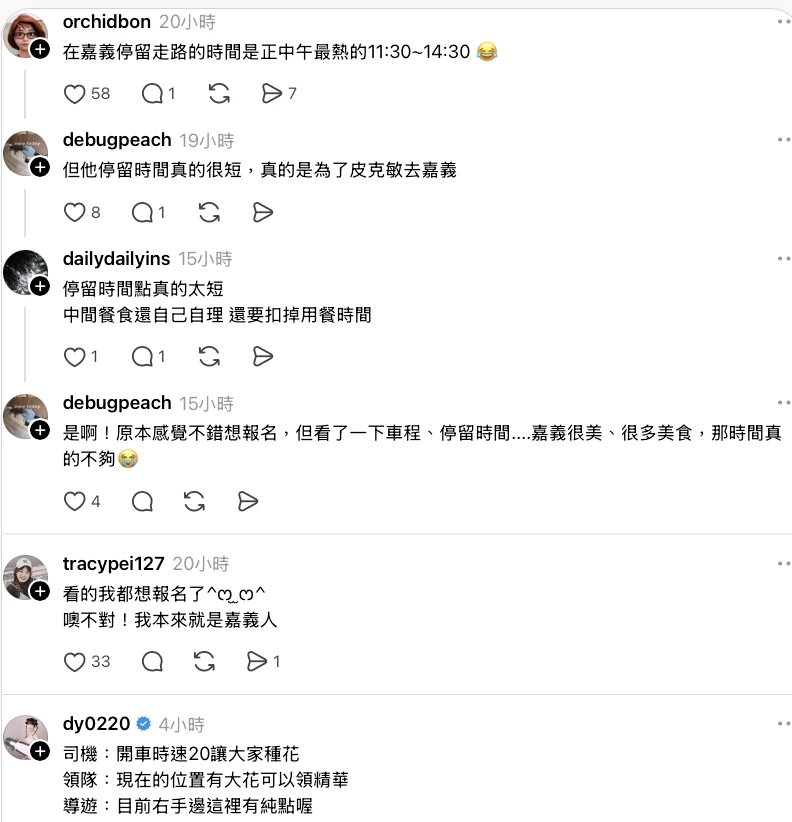The height and width of the screenshot is (822, 792).
Task: Like debugpeach's 15小時 comment
Action: (75, 501)
